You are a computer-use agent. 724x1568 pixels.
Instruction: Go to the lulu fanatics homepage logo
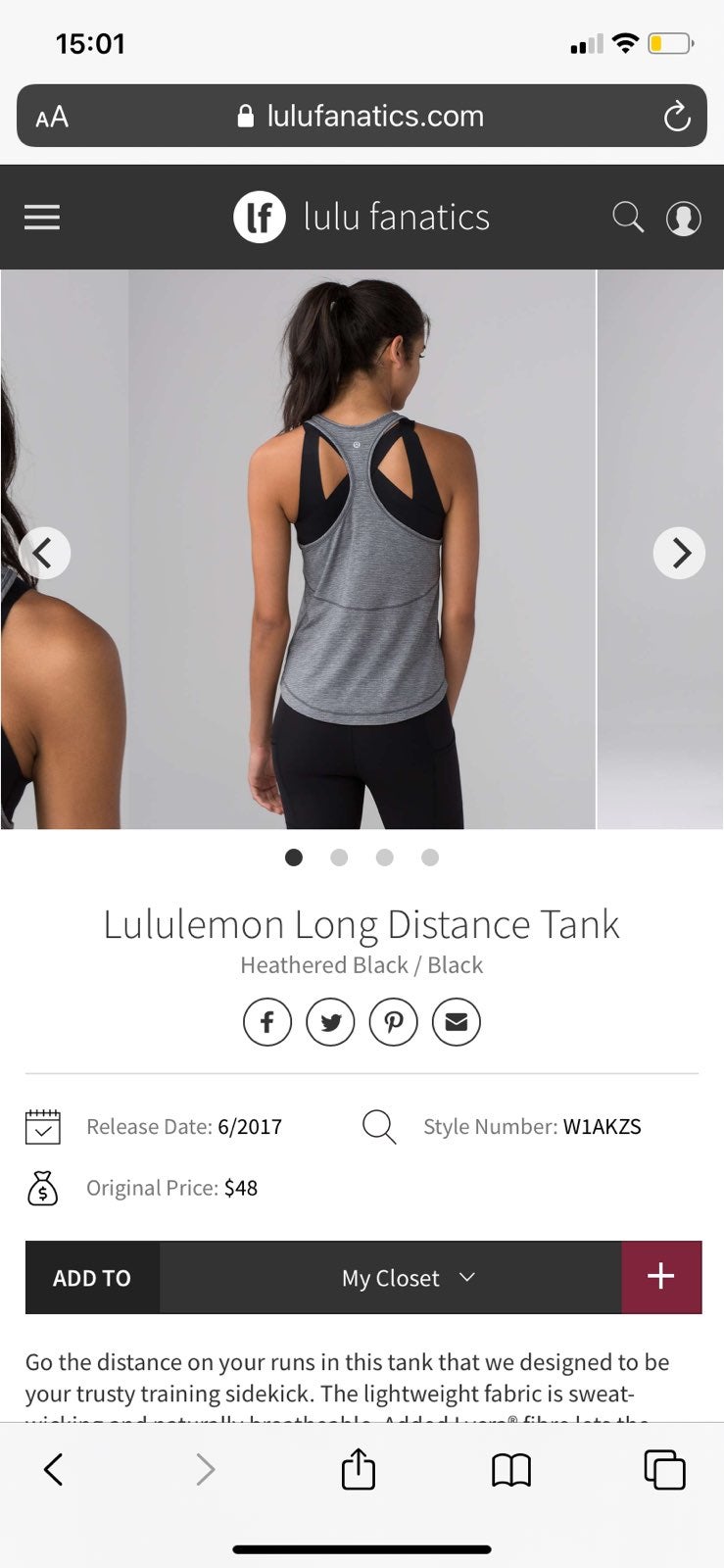pyautogui.click(x=362, y=217)
